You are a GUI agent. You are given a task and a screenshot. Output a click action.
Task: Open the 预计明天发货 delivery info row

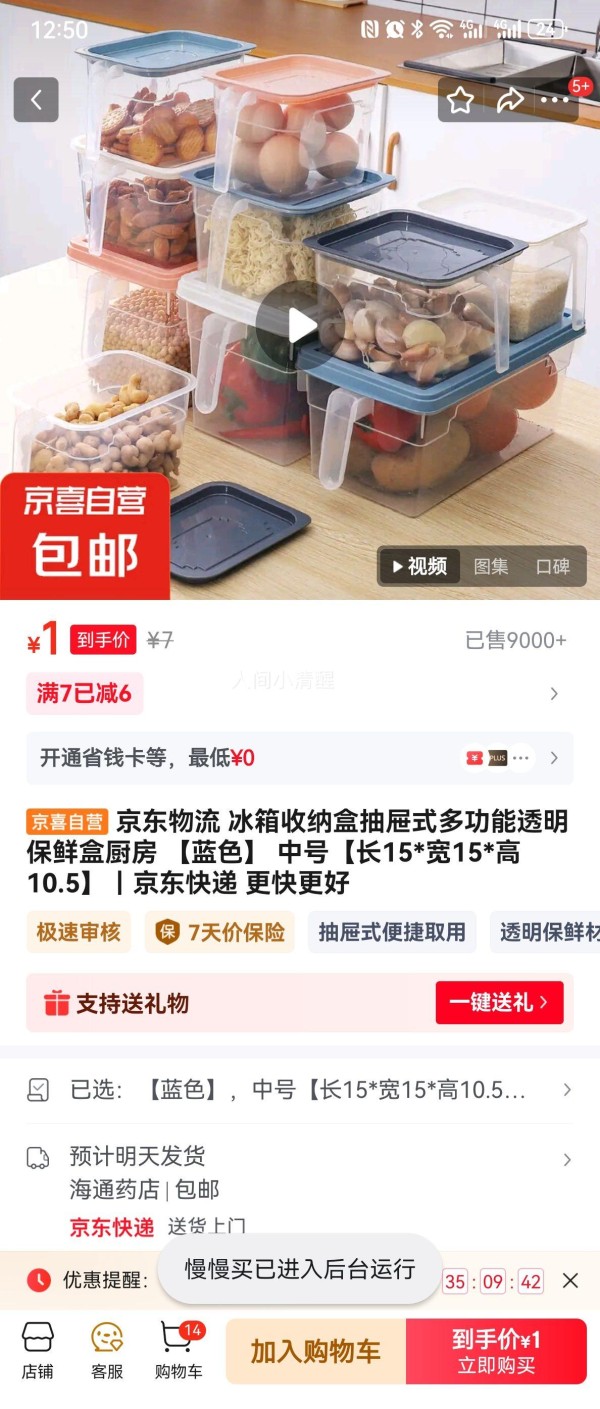point(300,1160)
